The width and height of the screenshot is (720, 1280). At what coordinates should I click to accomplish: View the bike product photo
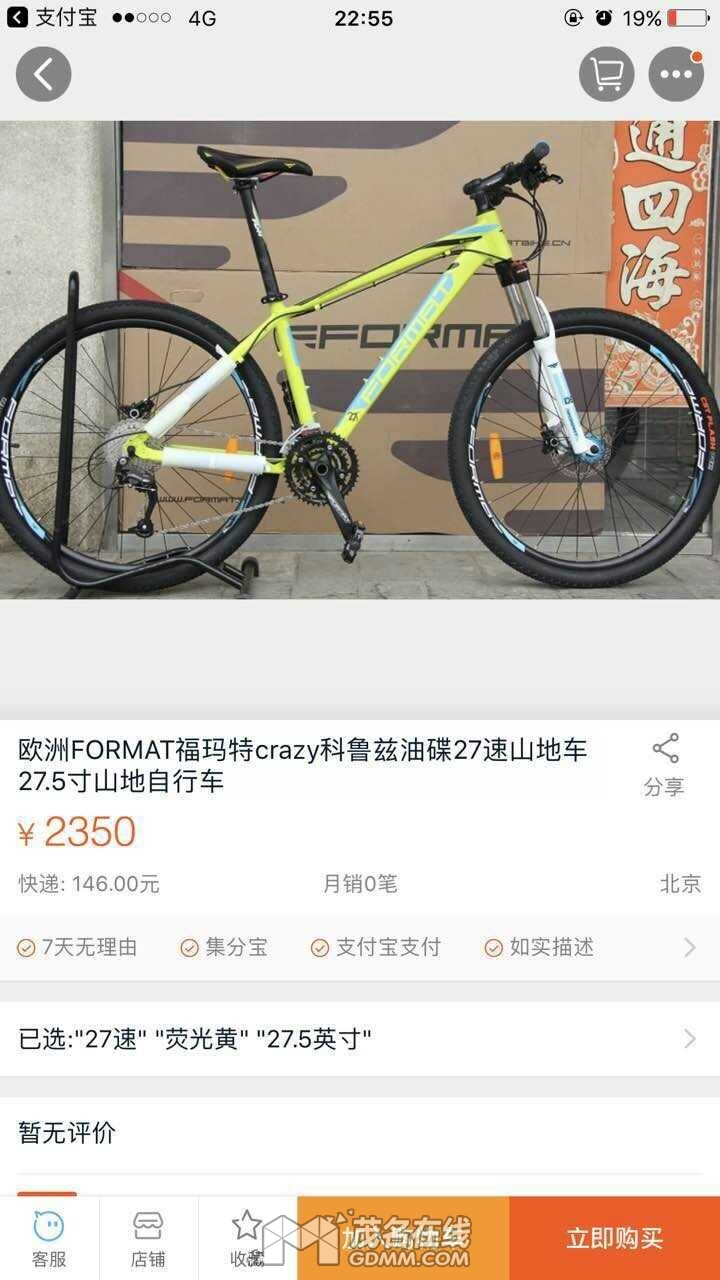tap(360, 360)
